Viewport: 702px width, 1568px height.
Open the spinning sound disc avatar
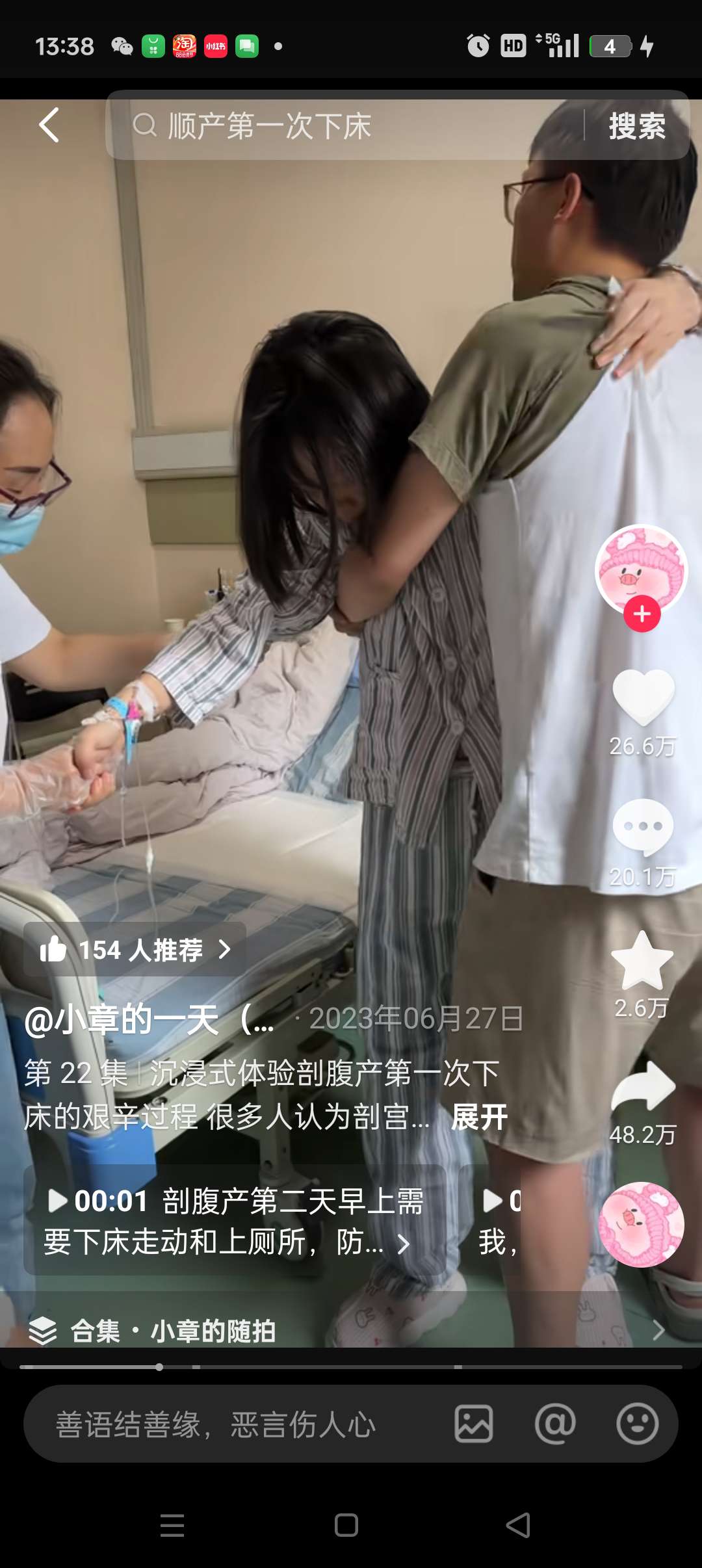(641, 1225)
